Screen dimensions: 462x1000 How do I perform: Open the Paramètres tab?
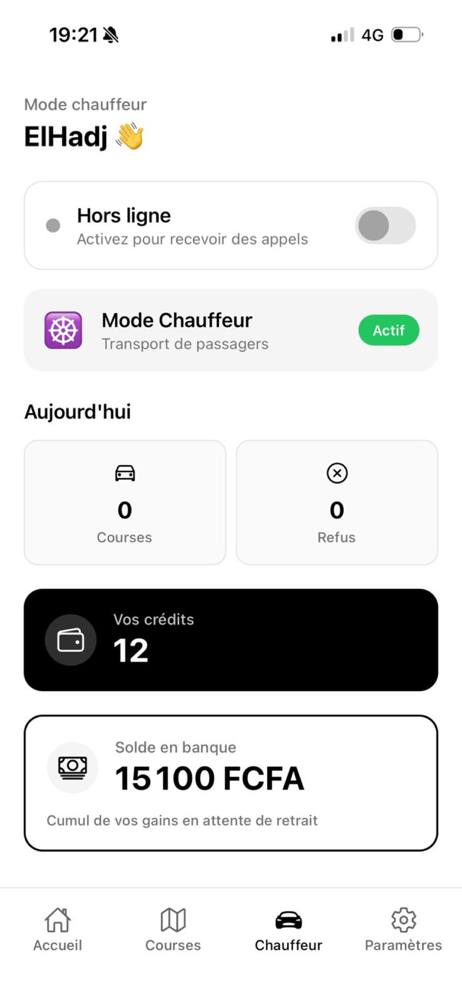[x=403, y=930]
